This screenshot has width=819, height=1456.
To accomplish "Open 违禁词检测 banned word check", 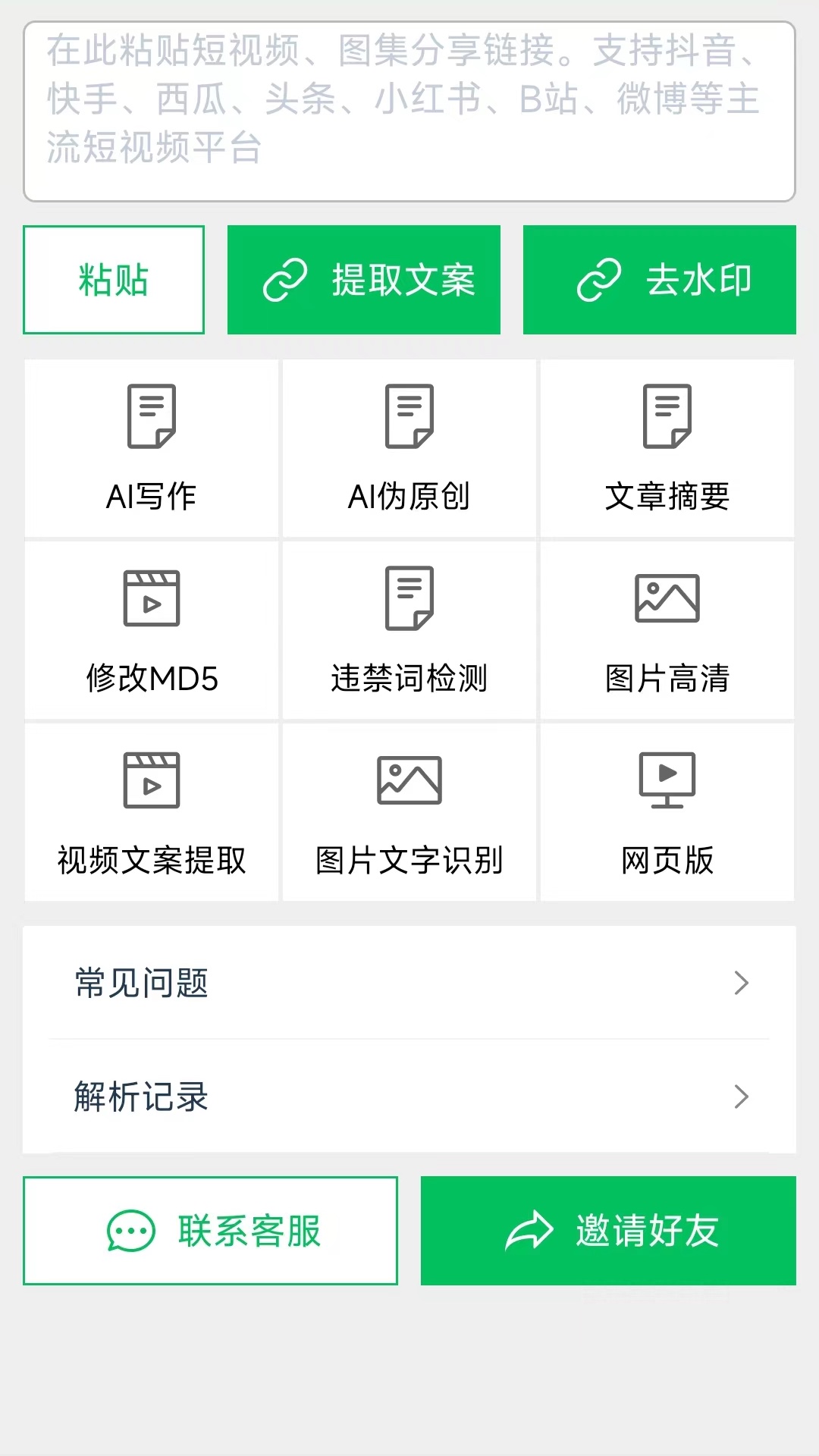I will pyautogui.click(x=409, y=630).
